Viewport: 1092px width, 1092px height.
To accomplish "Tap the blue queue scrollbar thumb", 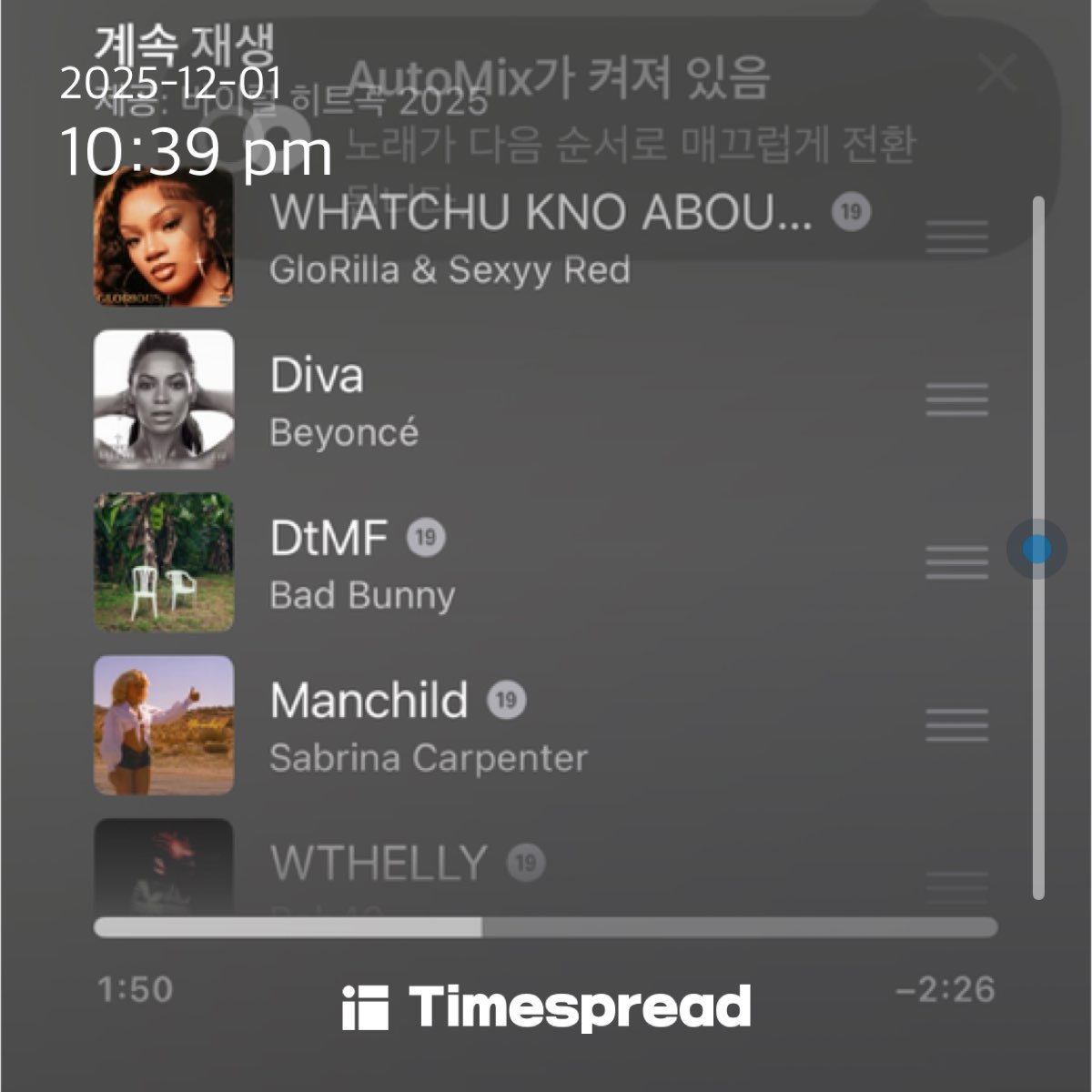I will point(1036,549).
